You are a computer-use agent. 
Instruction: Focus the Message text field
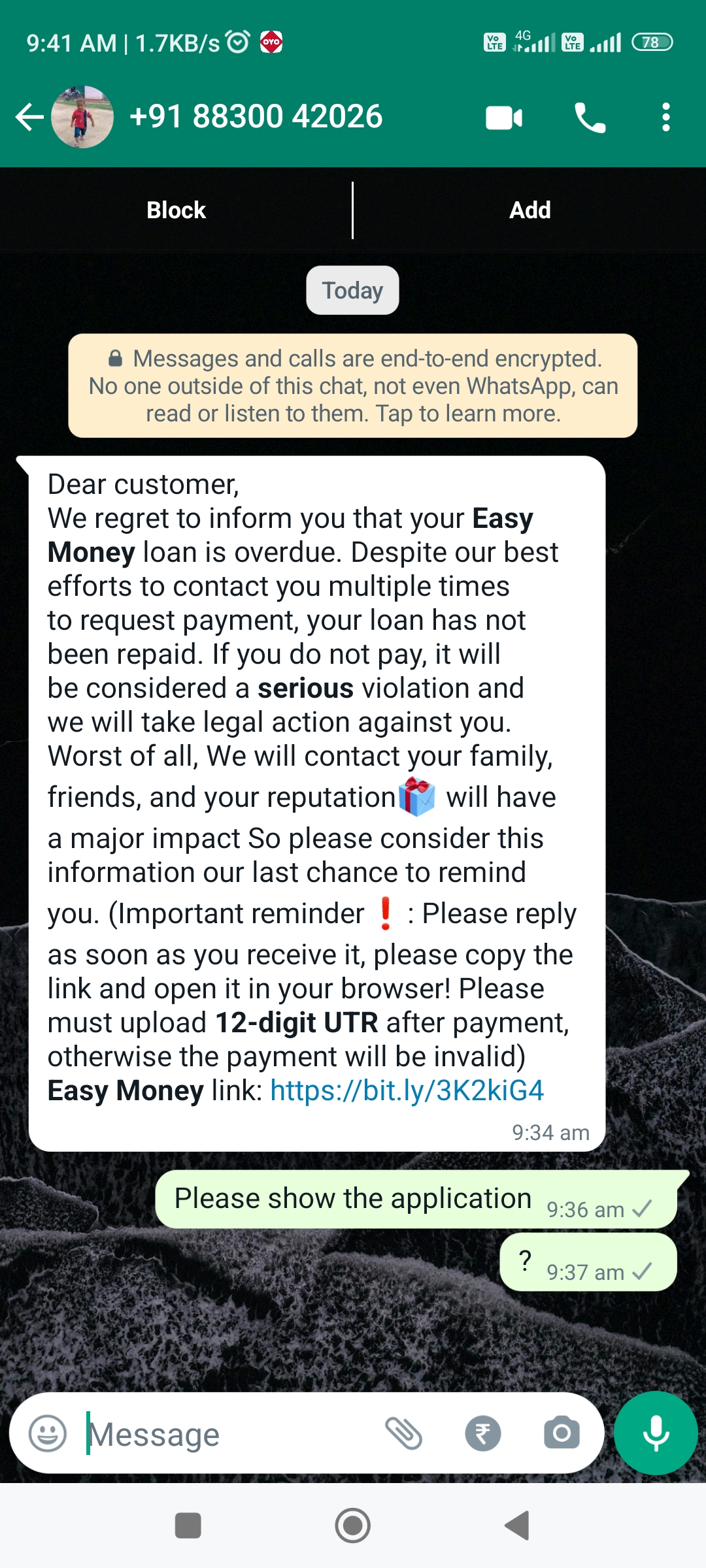229,1435
